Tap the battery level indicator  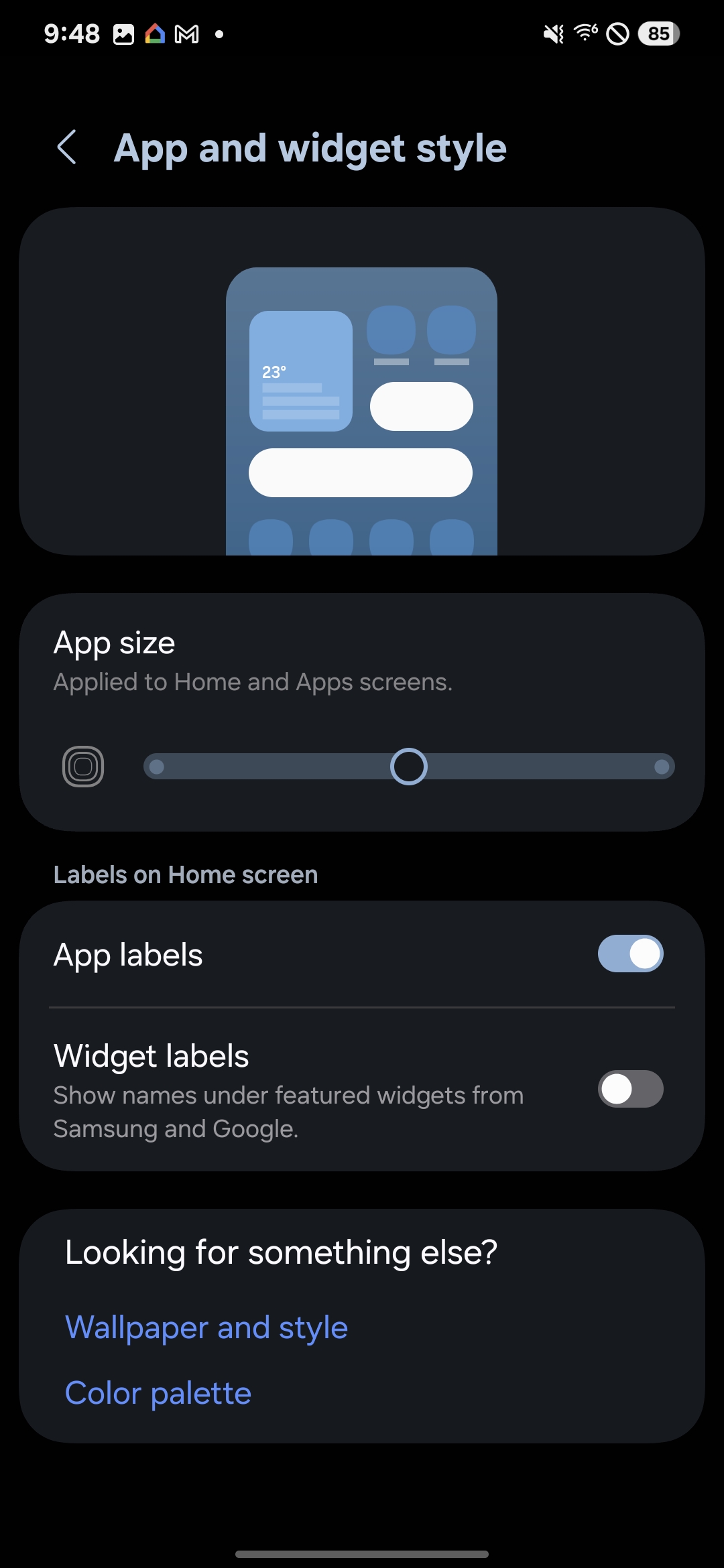(x=656, y=33)
